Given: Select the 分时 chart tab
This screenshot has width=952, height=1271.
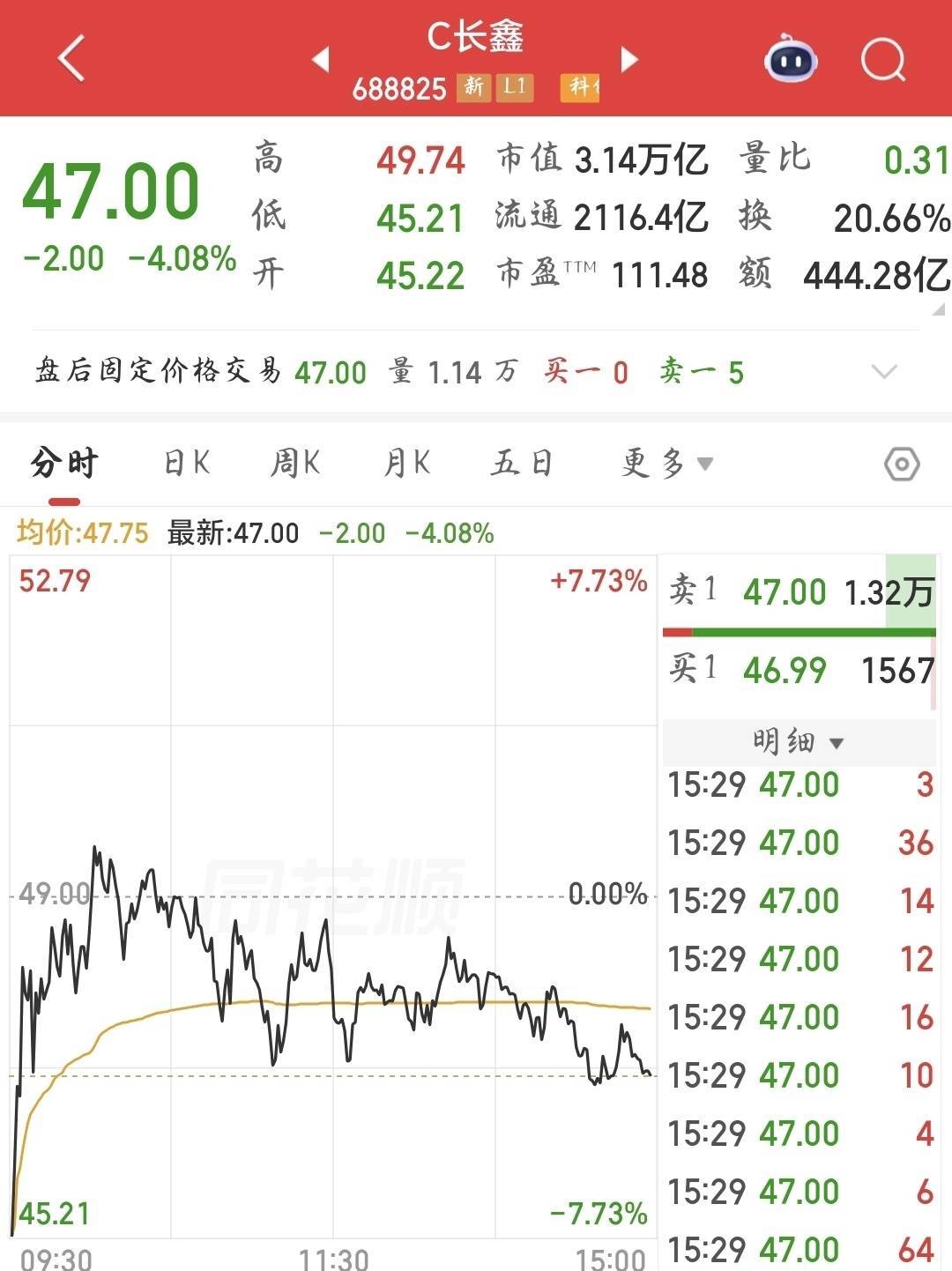Looking at the screenshot, I should pyautogui.click(x=63, y=463).
